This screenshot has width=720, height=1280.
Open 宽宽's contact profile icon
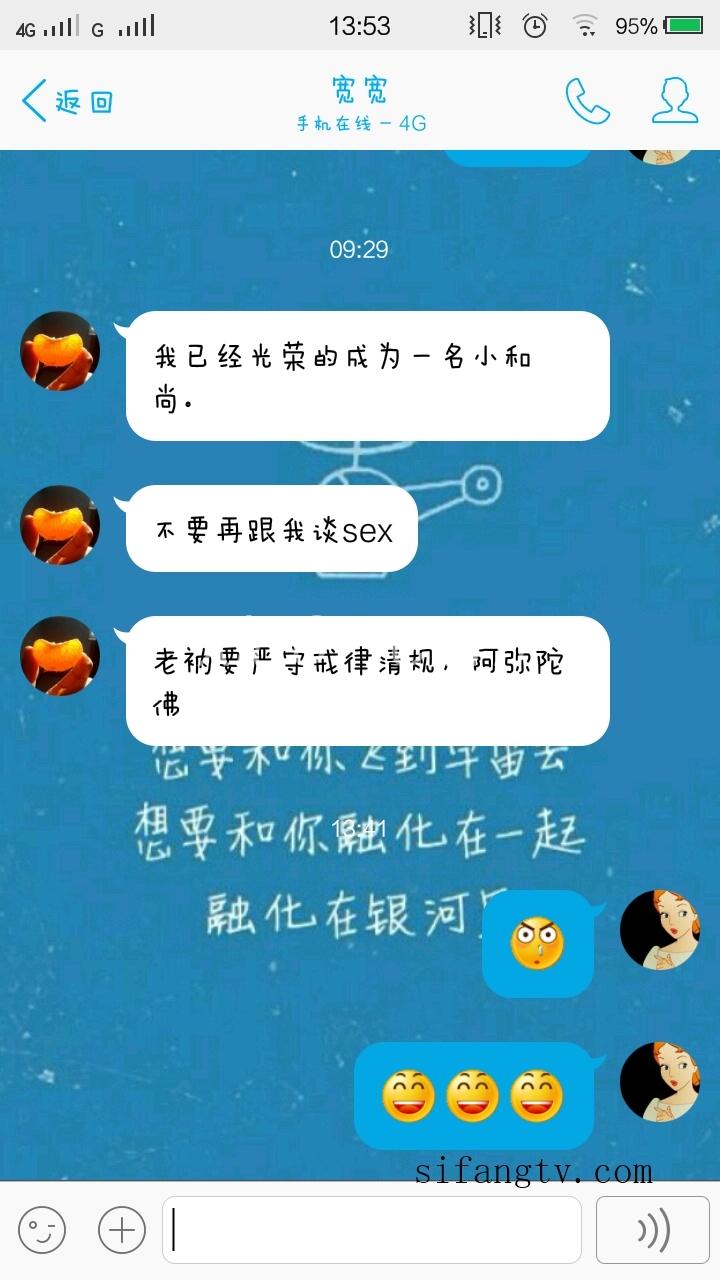coord(675,101)
